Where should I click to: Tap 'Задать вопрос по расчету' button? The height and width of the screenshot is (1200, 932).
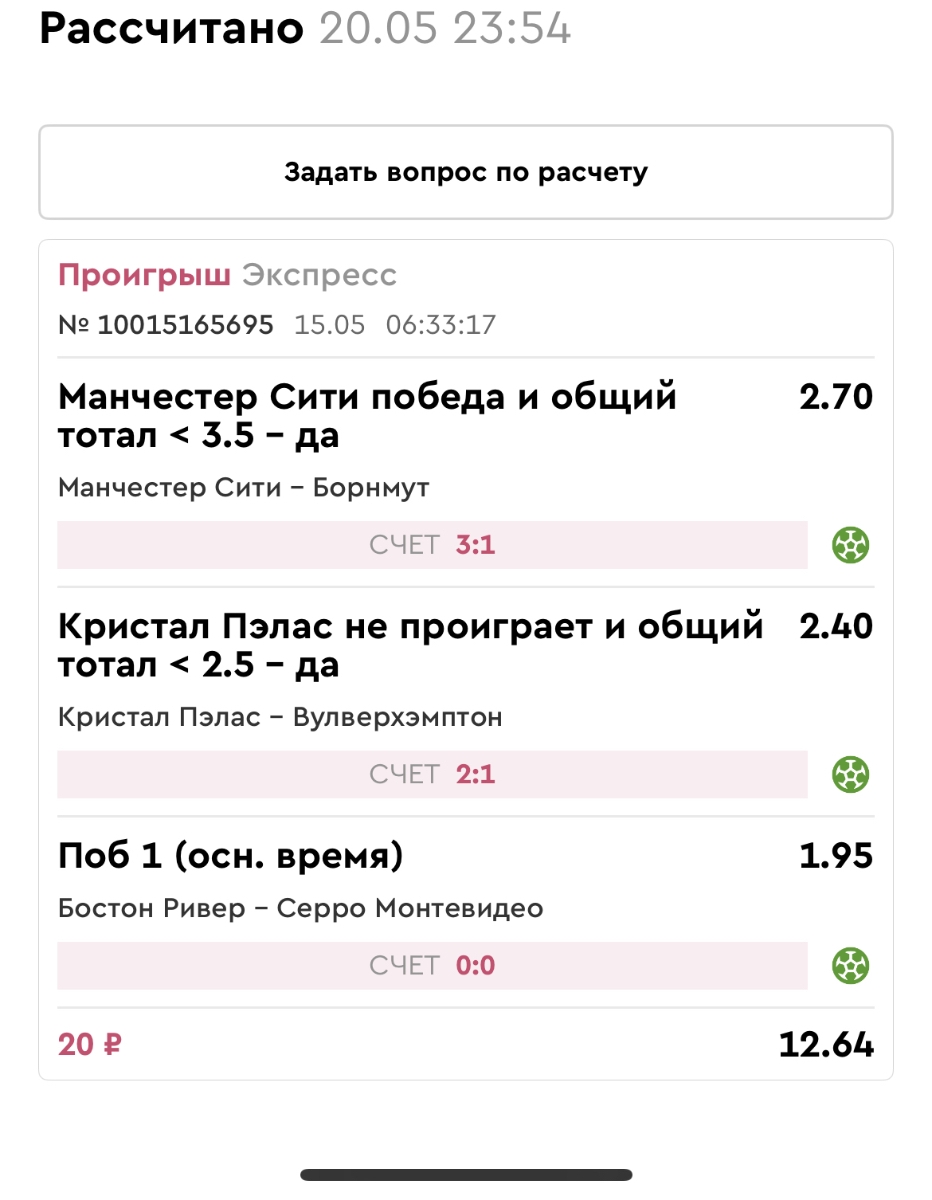(465, 172)
